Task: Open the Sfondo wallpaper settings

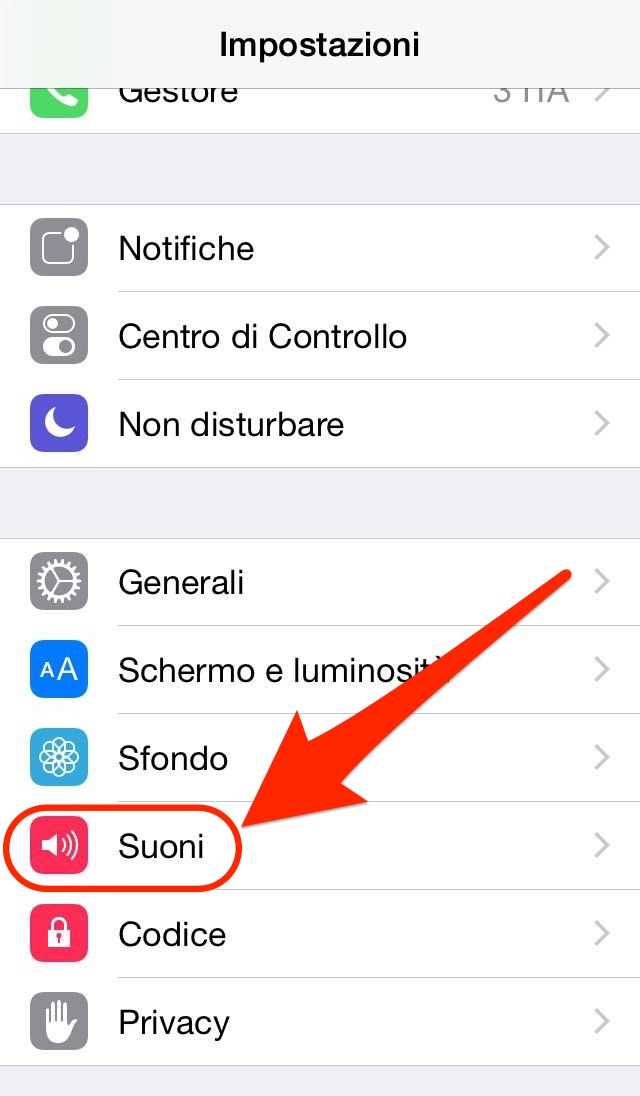Action: tap(320, 758)
